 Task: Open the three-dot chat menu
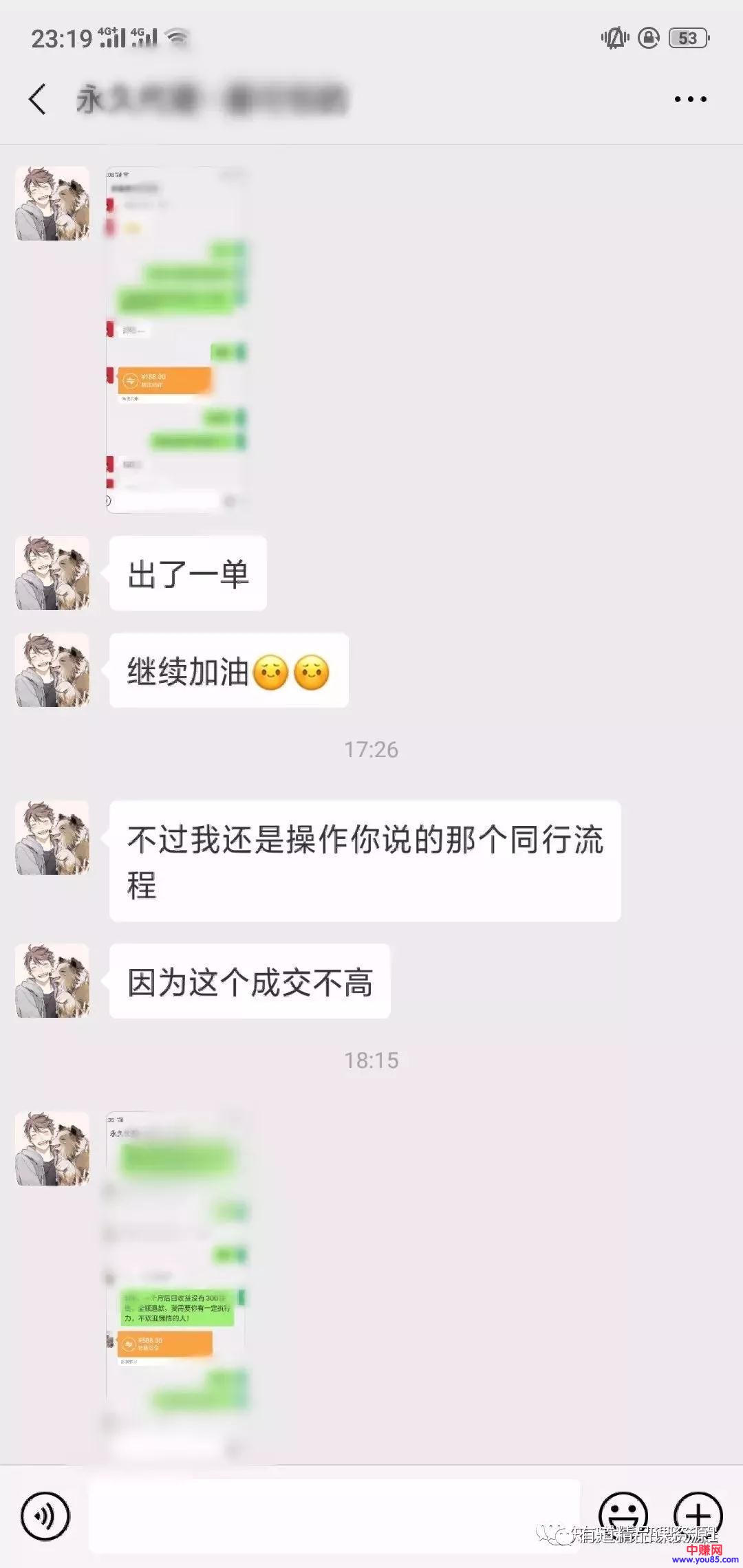click(x=690, y=99)
